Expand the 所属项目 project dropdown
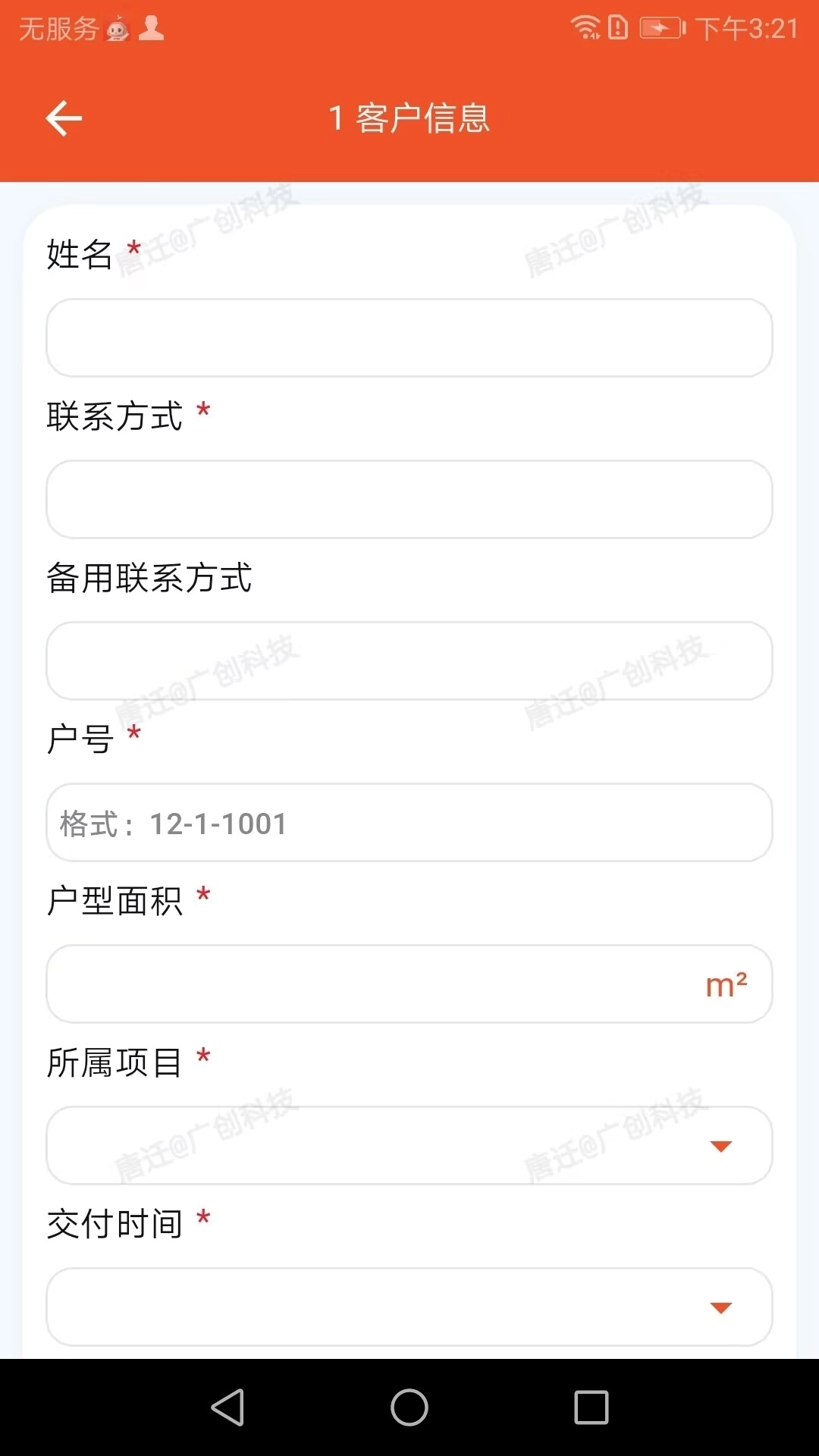Viewport: 819px width, 1456px height. (409, 1145)
